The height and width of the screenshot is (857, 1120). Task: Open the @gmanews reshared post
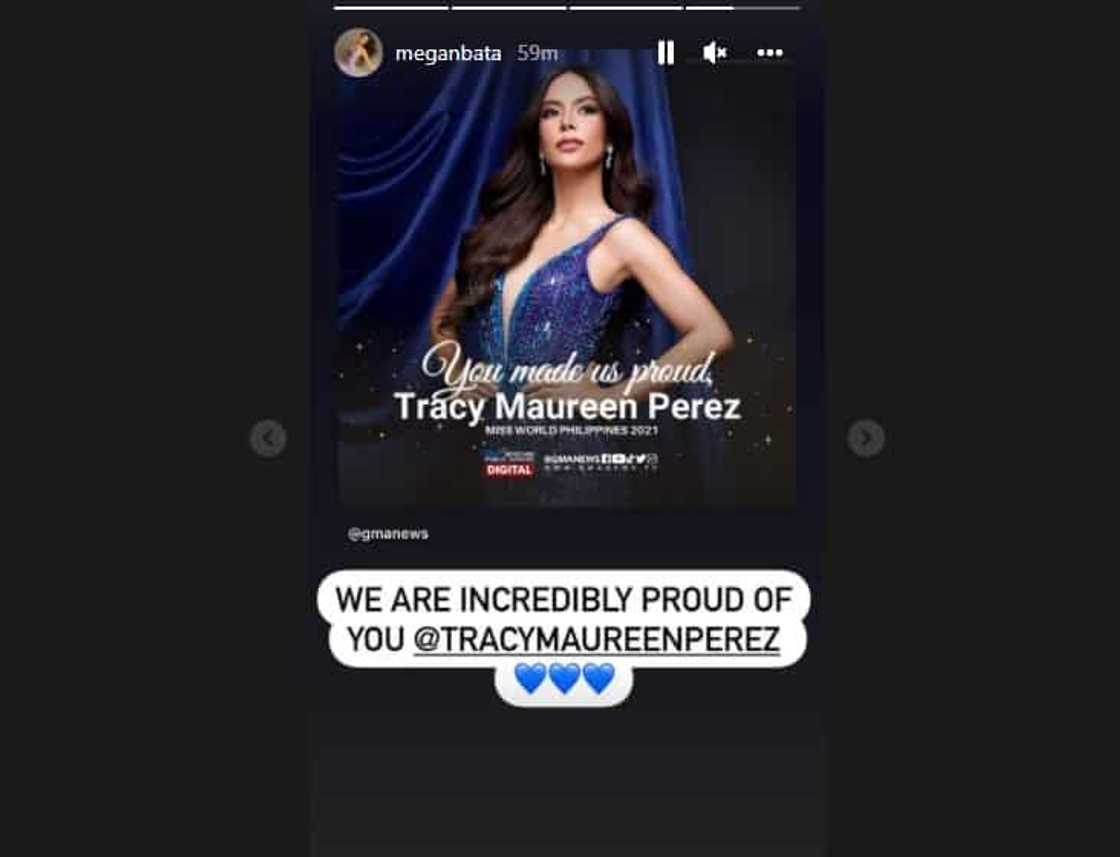[388, 534]
